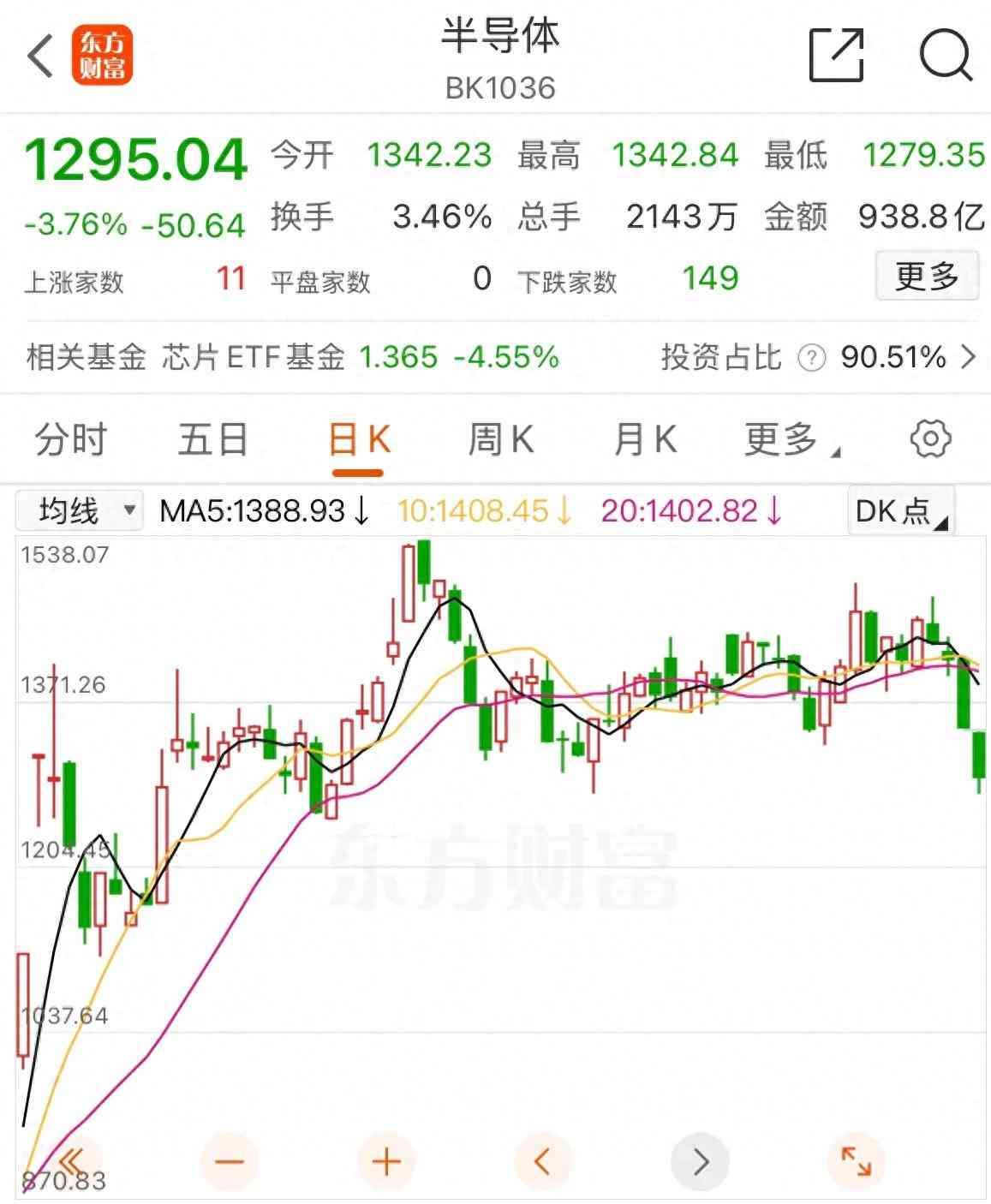991x1204 pixels.
Task: Go back using the top arrow
Action: [x=40, y=57]
